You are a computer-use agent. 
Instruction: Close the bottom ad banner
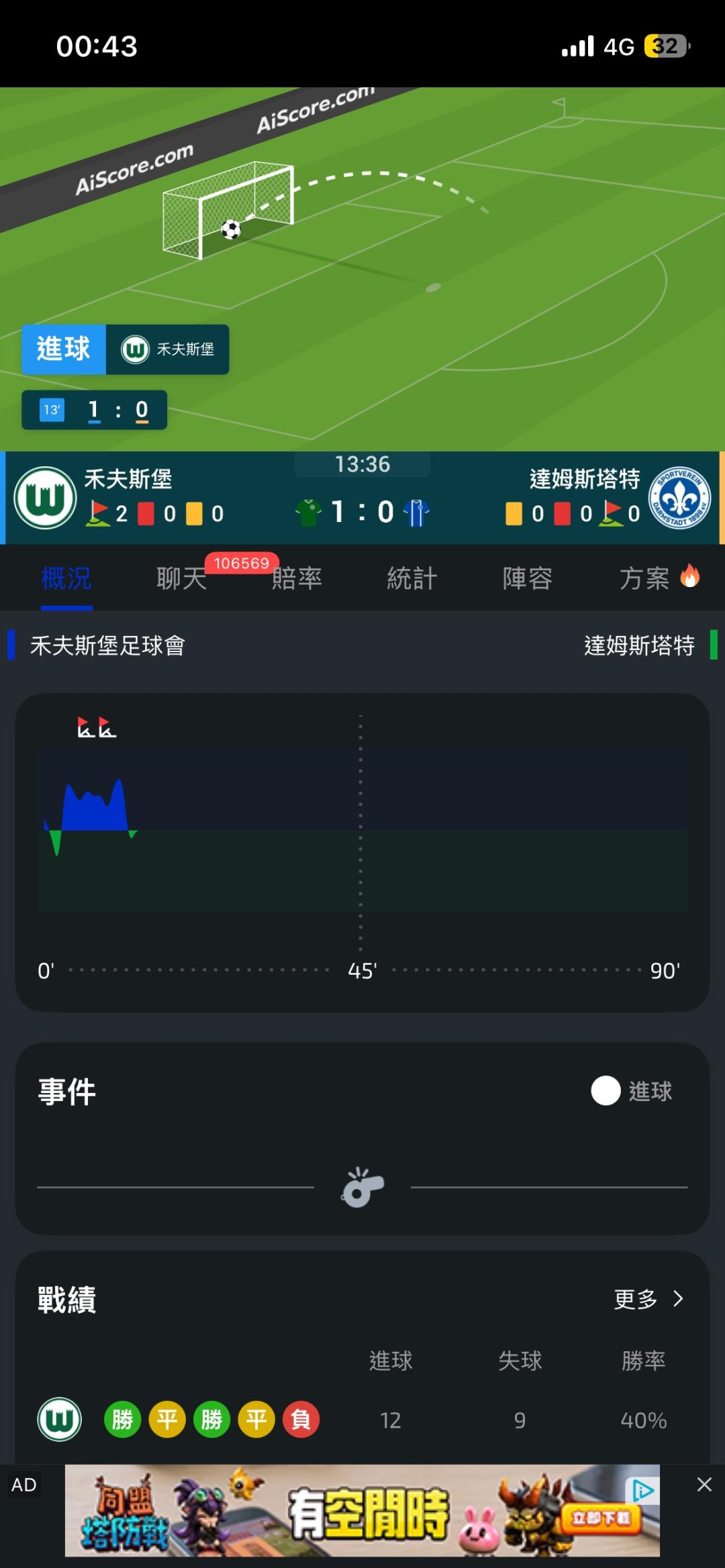click(x=704, y=1484)
